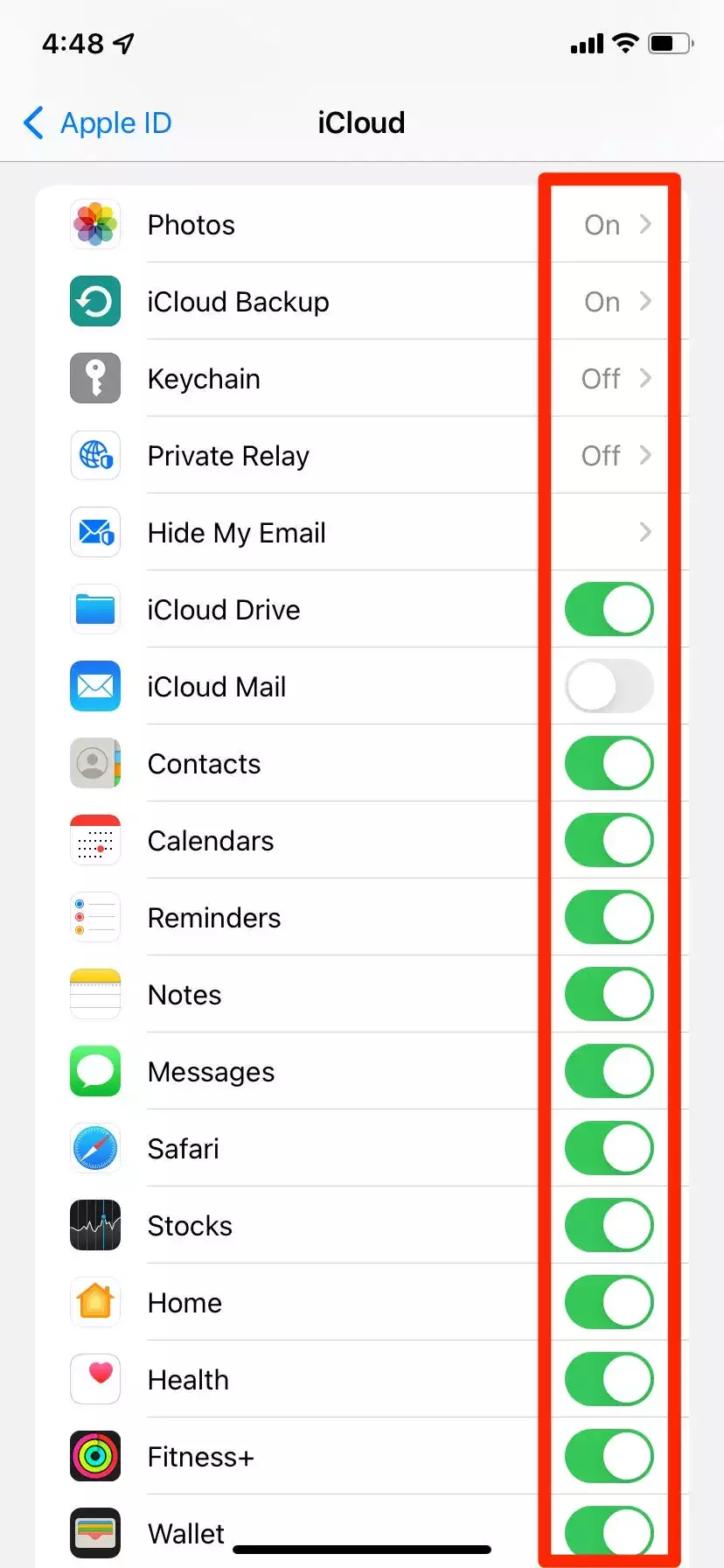Toggle Safari sync off
Viewport: 724px width, 1568px height.
(609, 1149)
